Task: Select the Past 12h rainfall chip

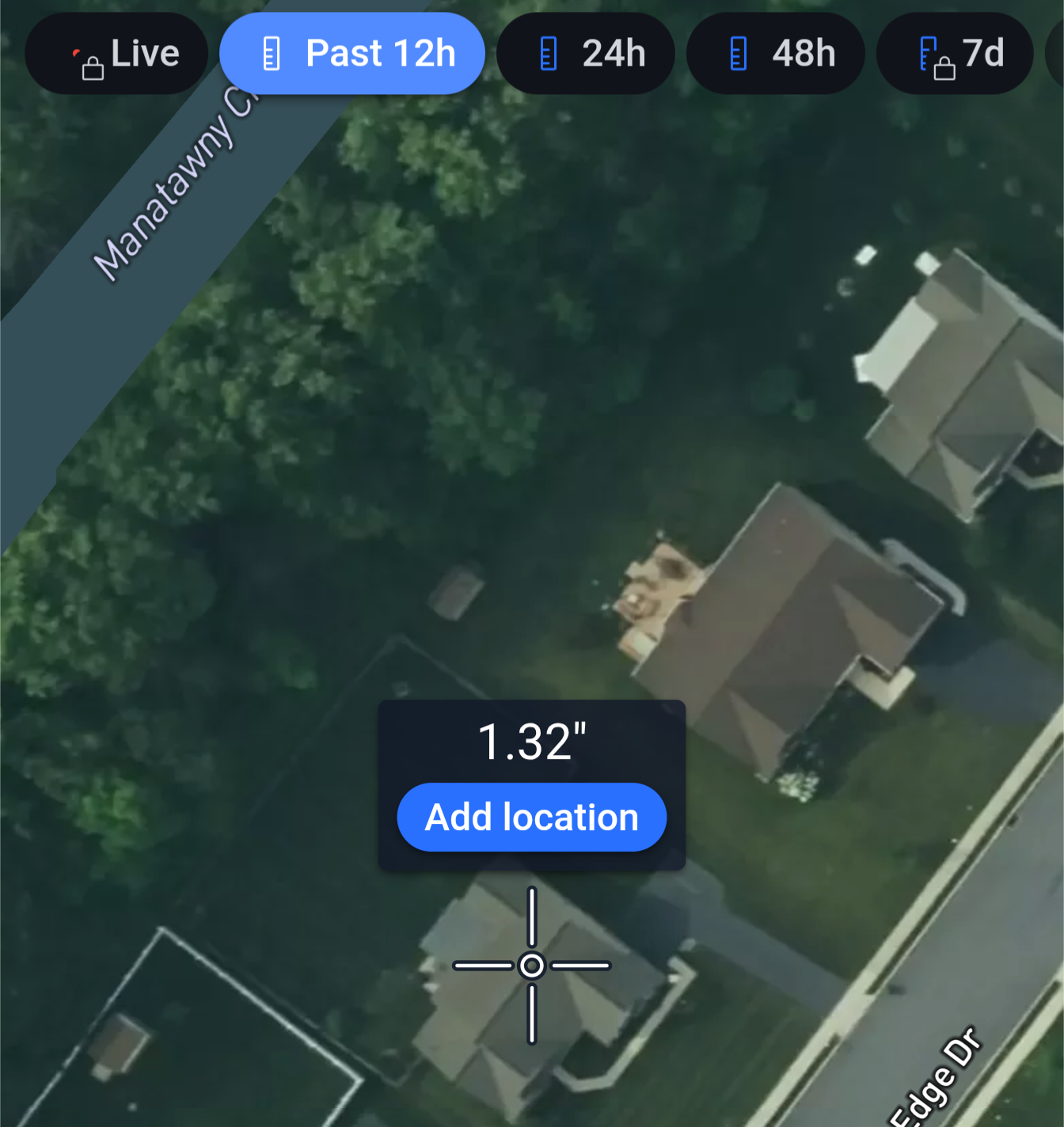Action: [x=352, y=54]
